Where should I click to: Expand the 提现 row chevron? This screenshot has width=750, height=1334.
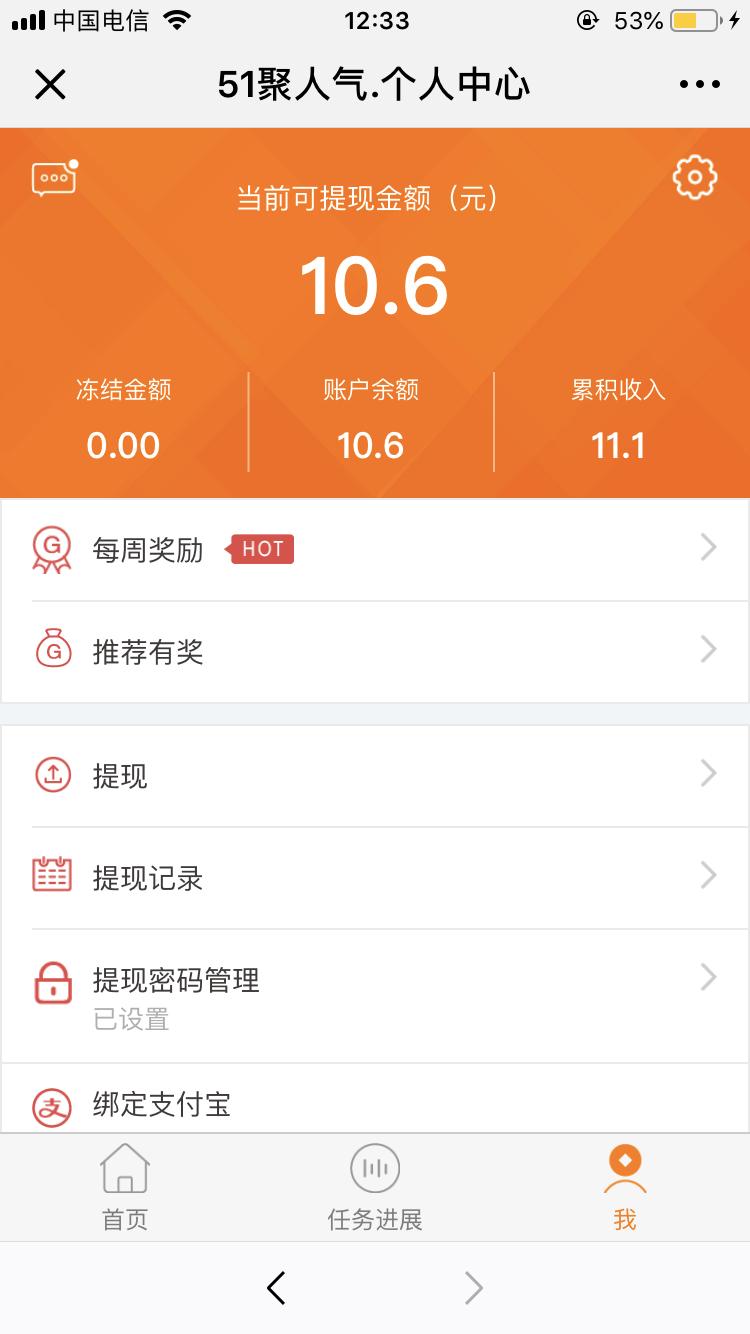(708, 775)
